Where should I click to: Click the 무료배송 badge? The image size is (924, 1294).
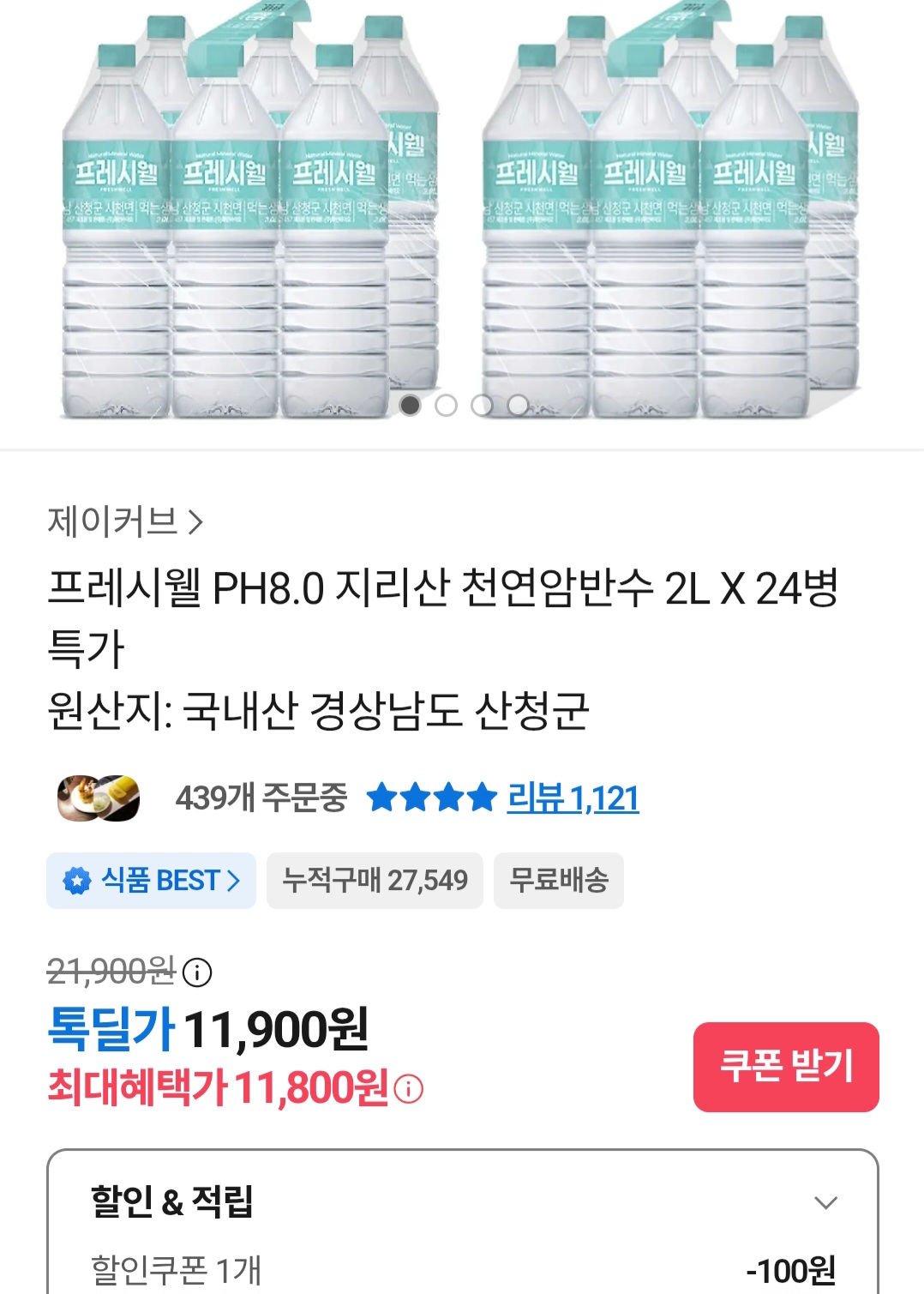[558, 880]
